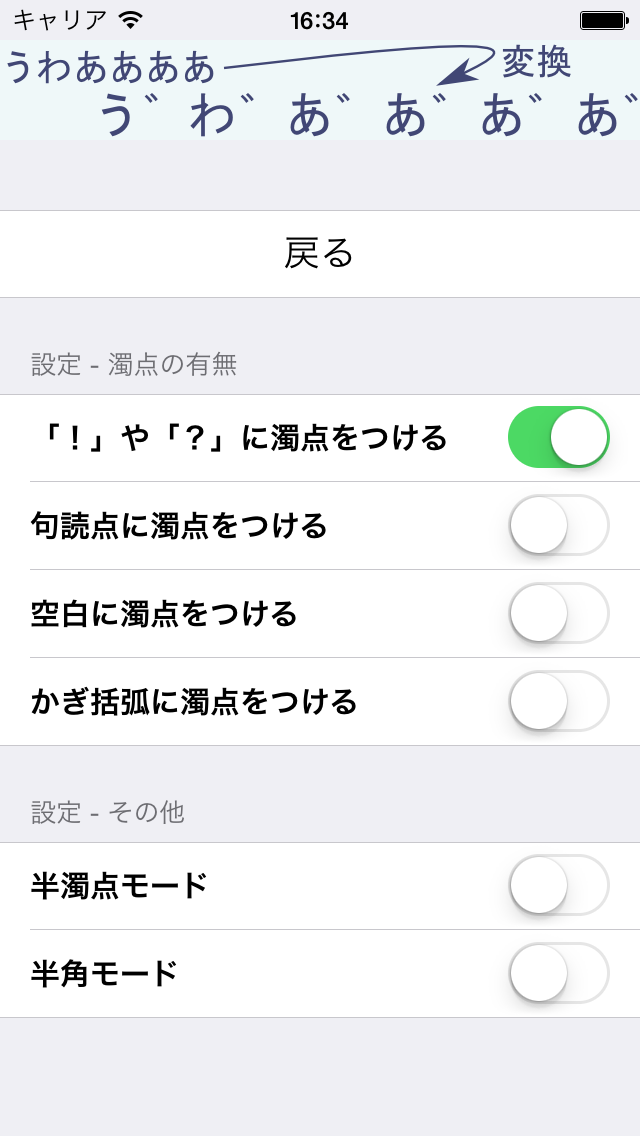Turn on 空白に濁点をつける
The image size is (640, 1136).
point(558,613)
